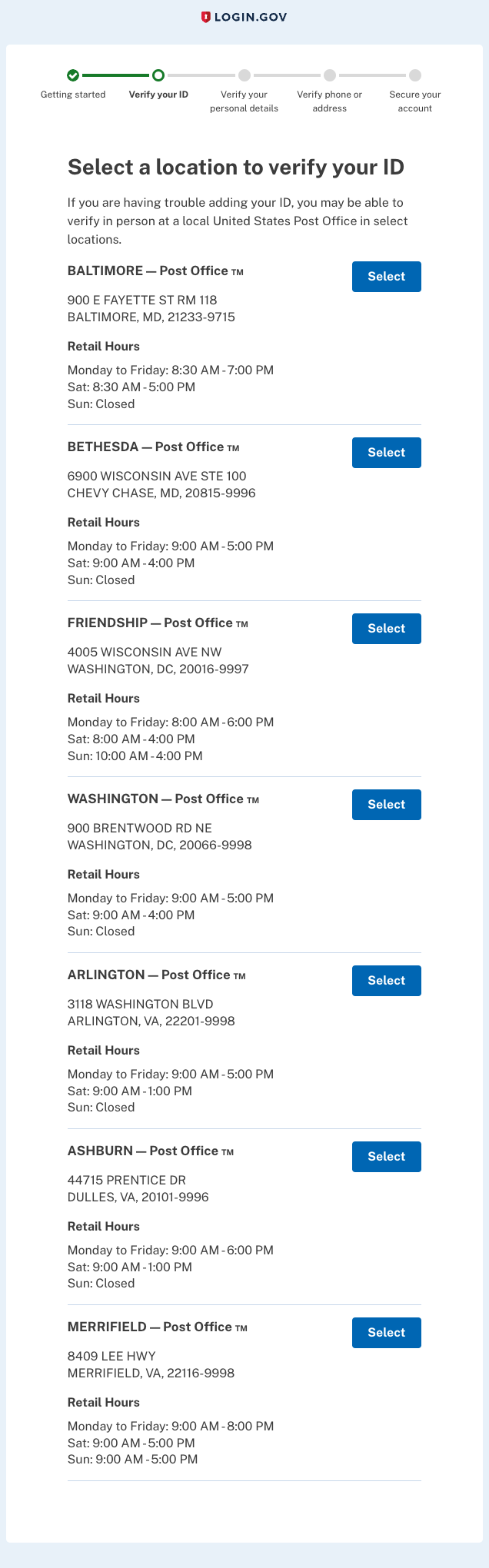Choose the Arlington Post Office location
This screenshot has height=1568, width=489.
386,981
